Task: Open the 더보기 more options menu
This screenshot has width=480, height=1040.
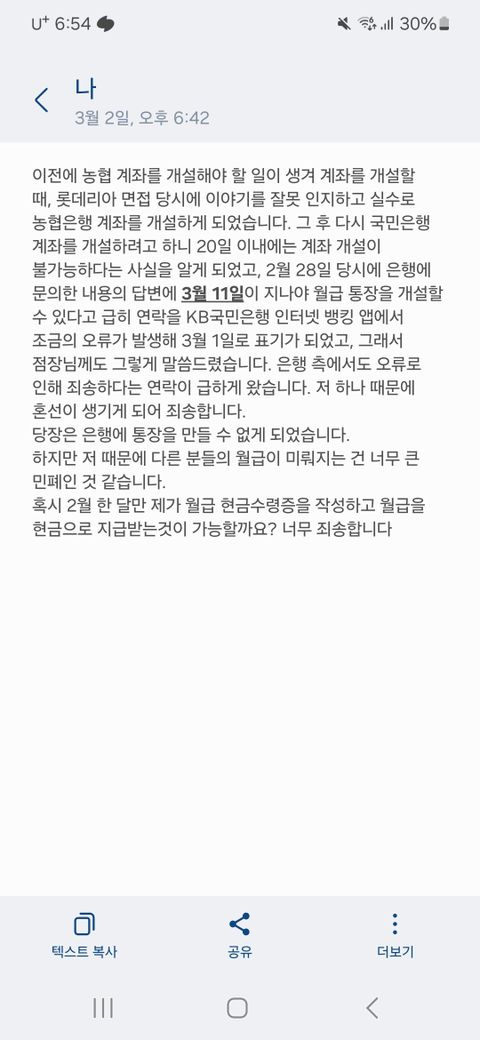Action: [x=395, y=936]
